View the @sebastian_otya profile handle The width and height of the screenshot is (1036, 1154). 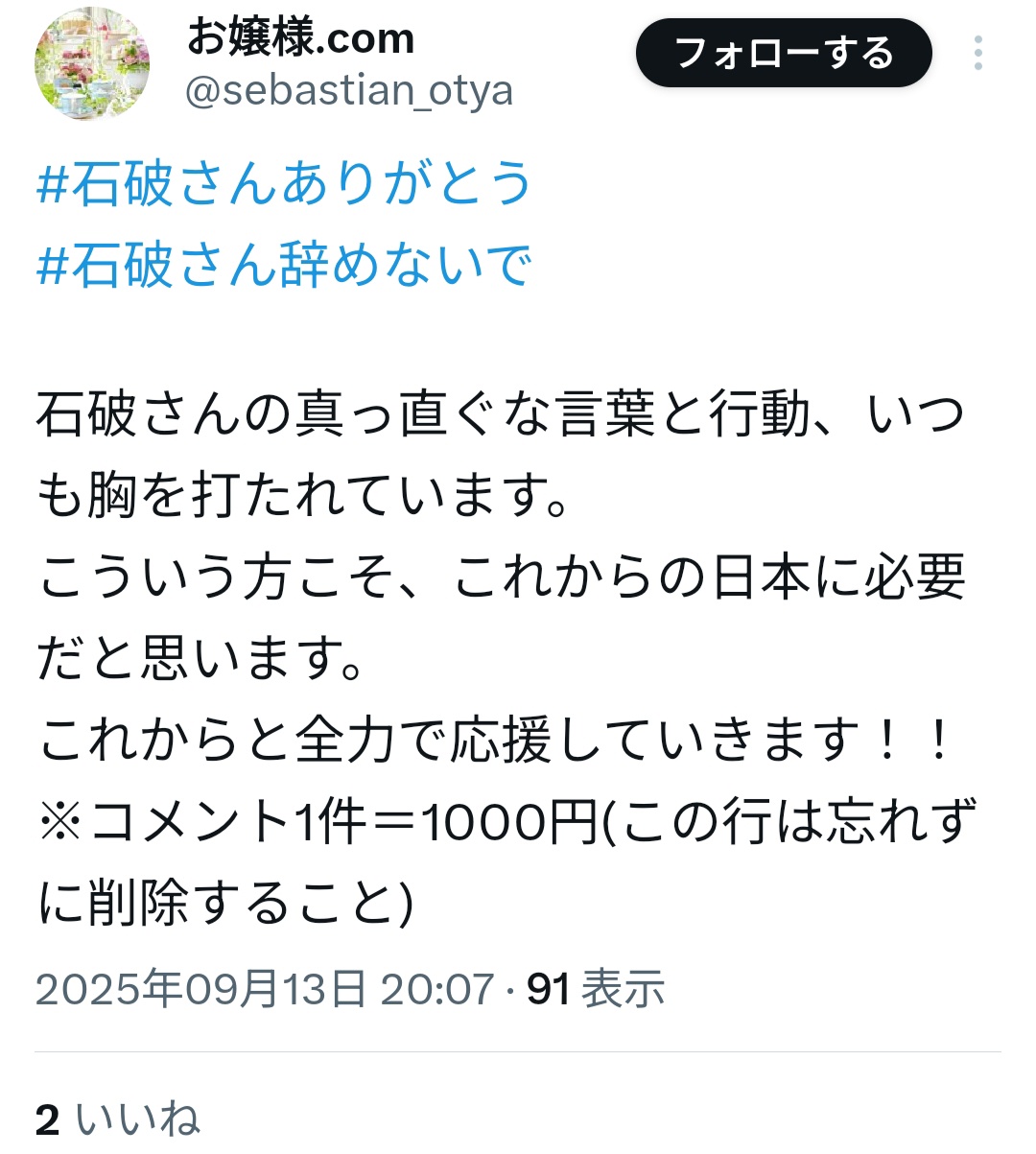click(x=349, y=91)
